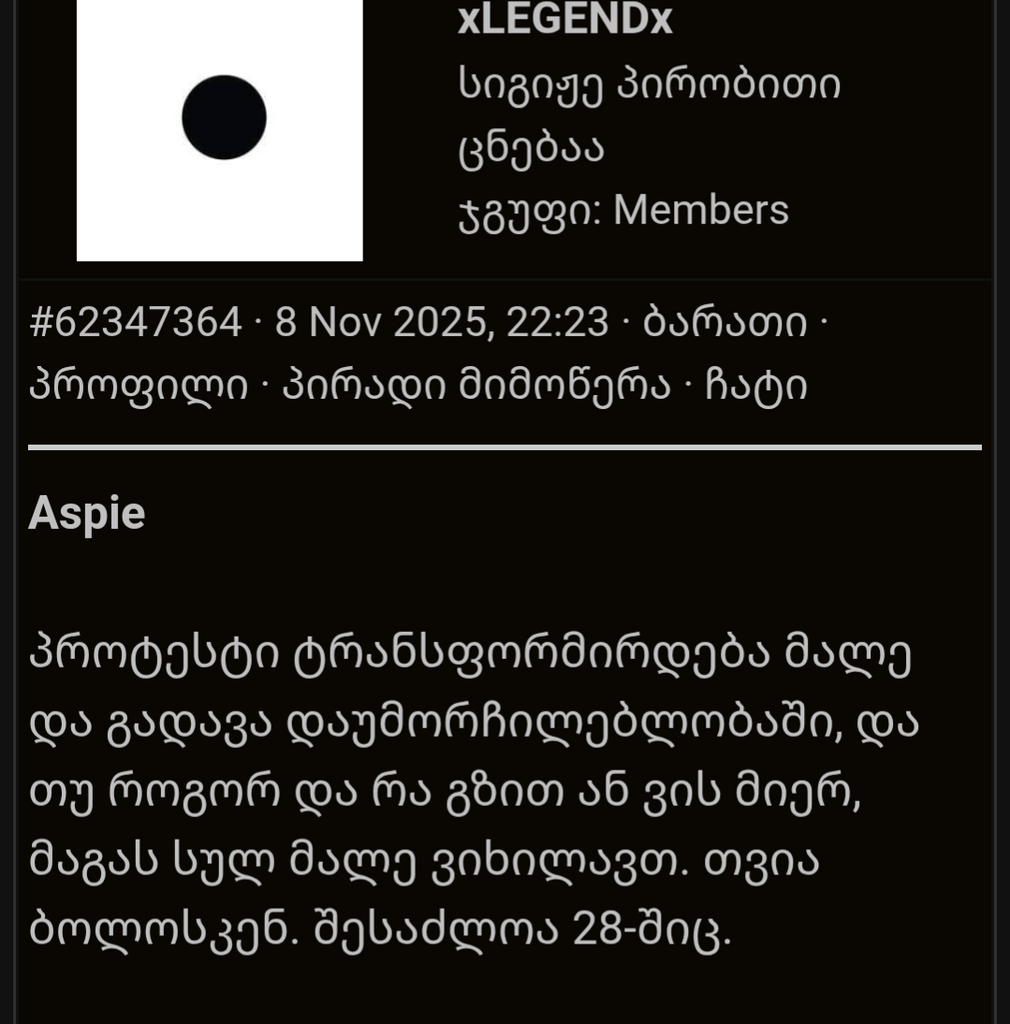Image resolution: width=1010 pixels, height=1024 pixels.
Task: Click the dot separator after the timestamp
Action: 625,322
